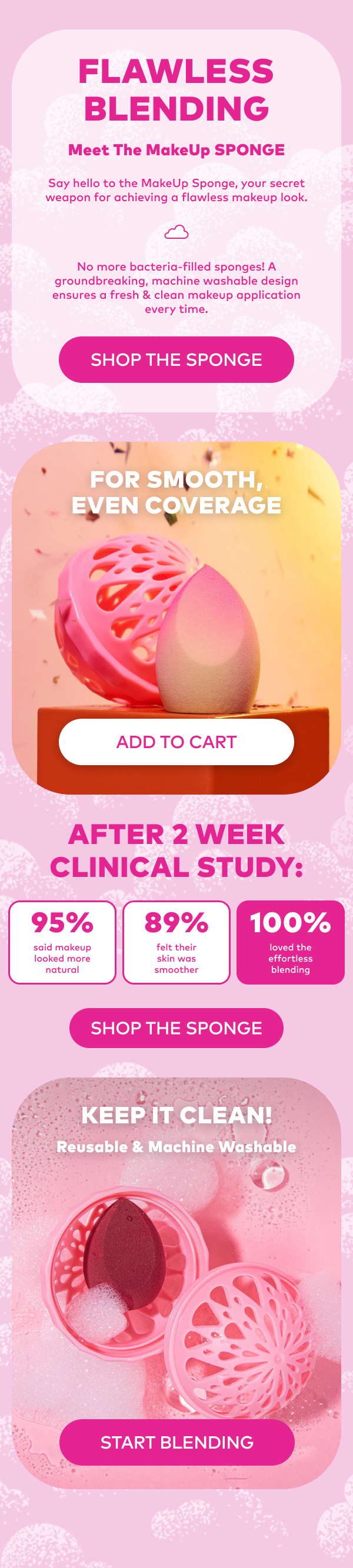Hit the Start Blending button
353x1568 pixels.
tap(176, 1442)
